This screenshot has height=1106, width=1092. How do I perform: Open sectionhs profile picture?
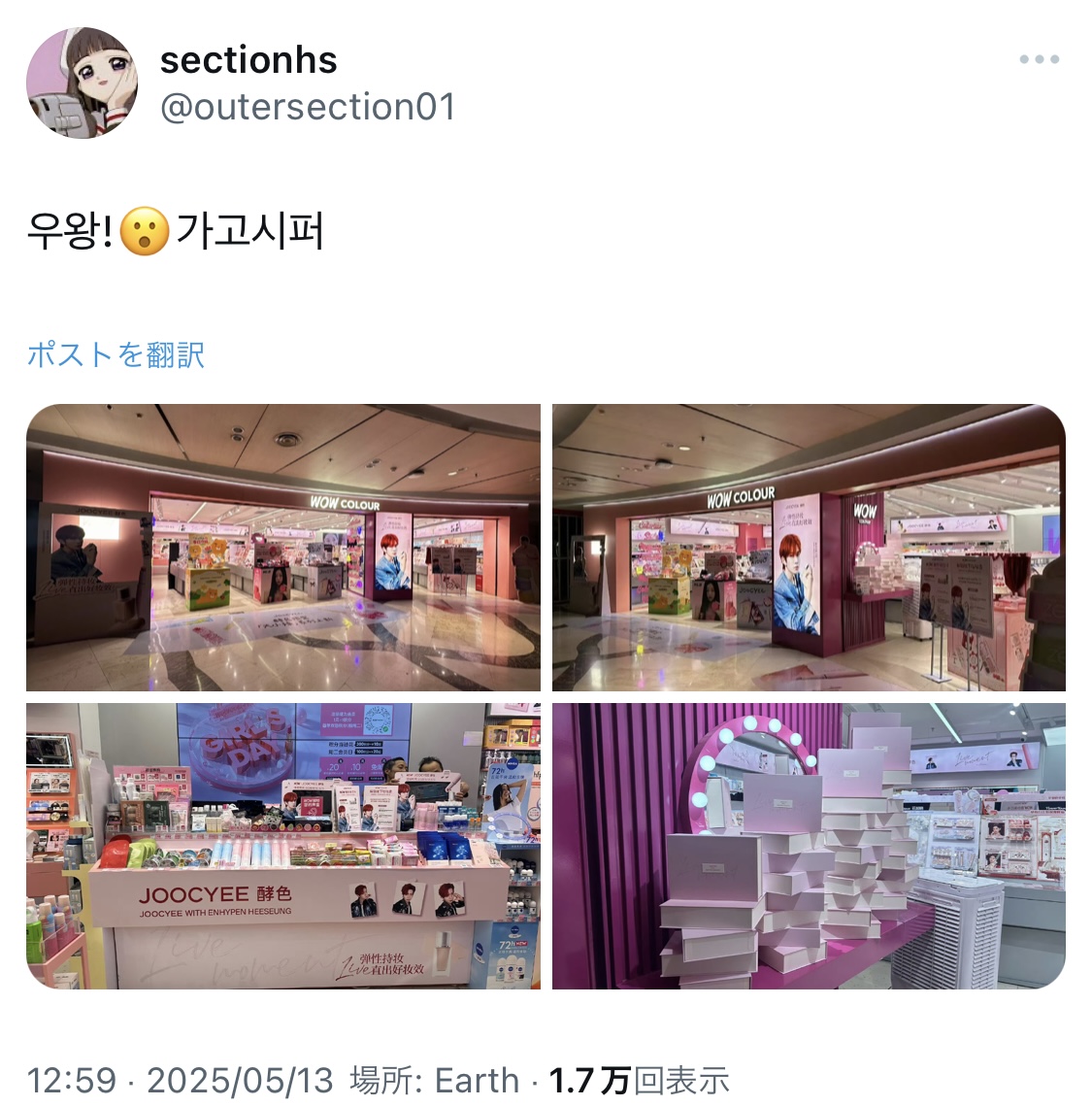(x=82, y=83)
